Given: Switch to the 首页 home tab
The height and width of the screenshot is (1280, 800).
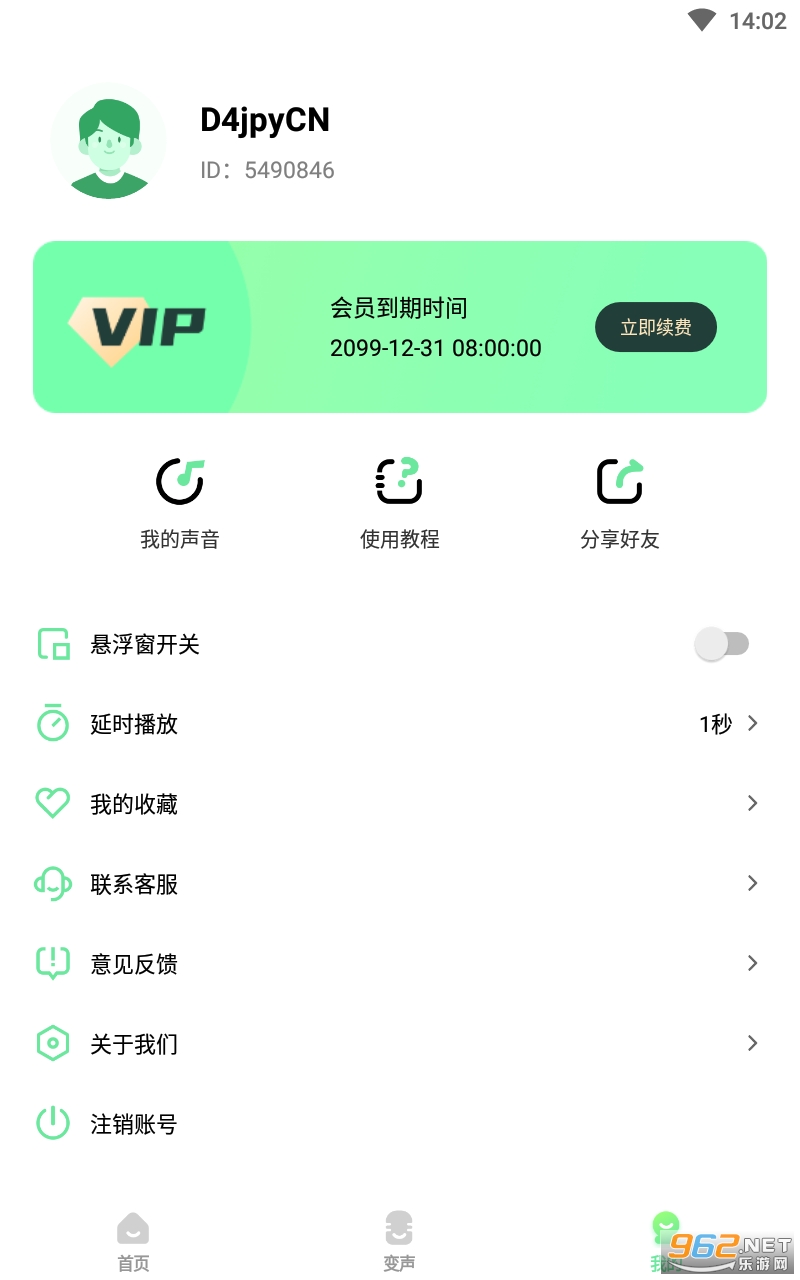Looking at the screenshot, I should 133,1241.
